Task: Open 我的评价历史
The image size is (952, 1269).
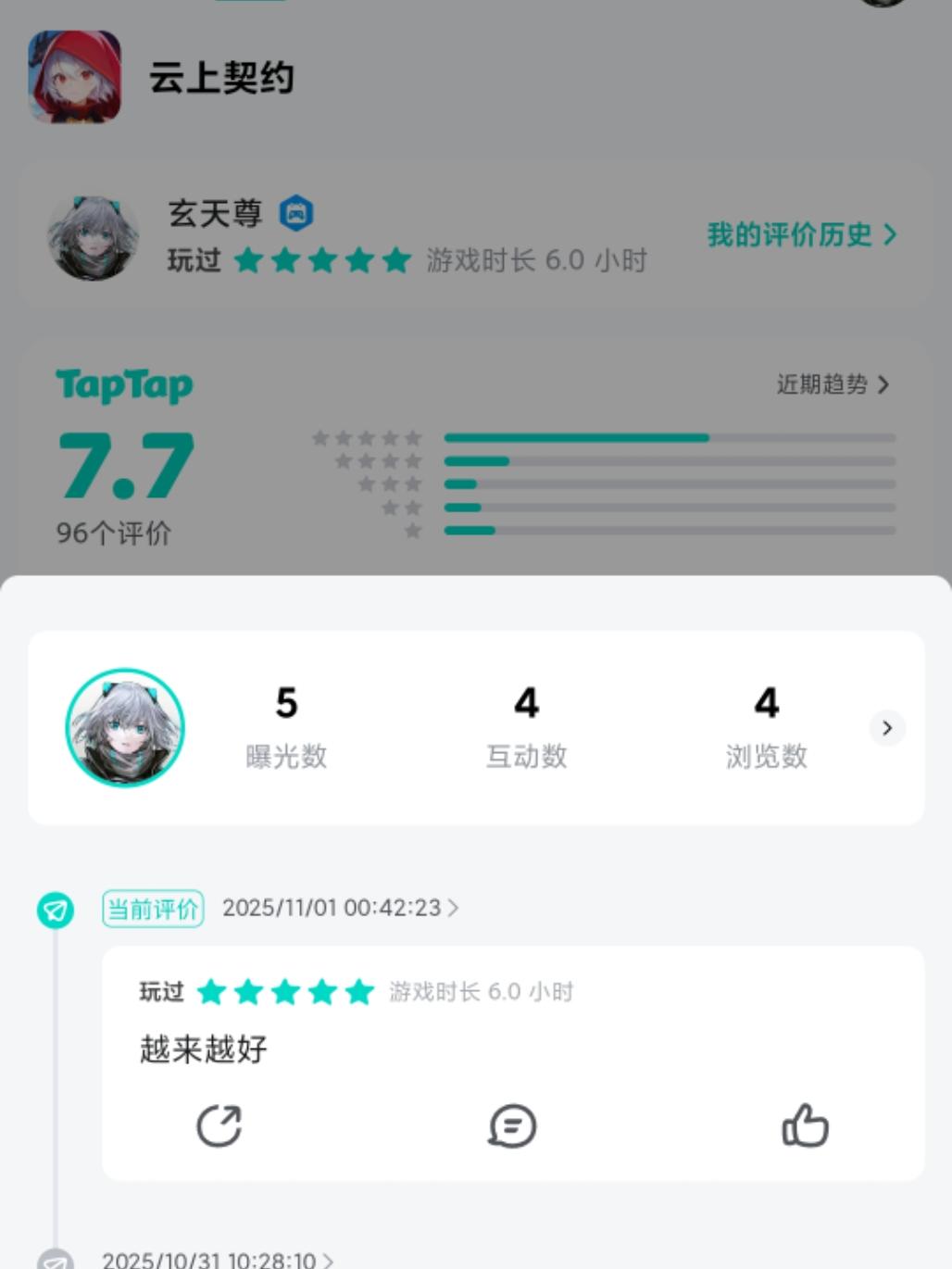Action: pos(798,236)
